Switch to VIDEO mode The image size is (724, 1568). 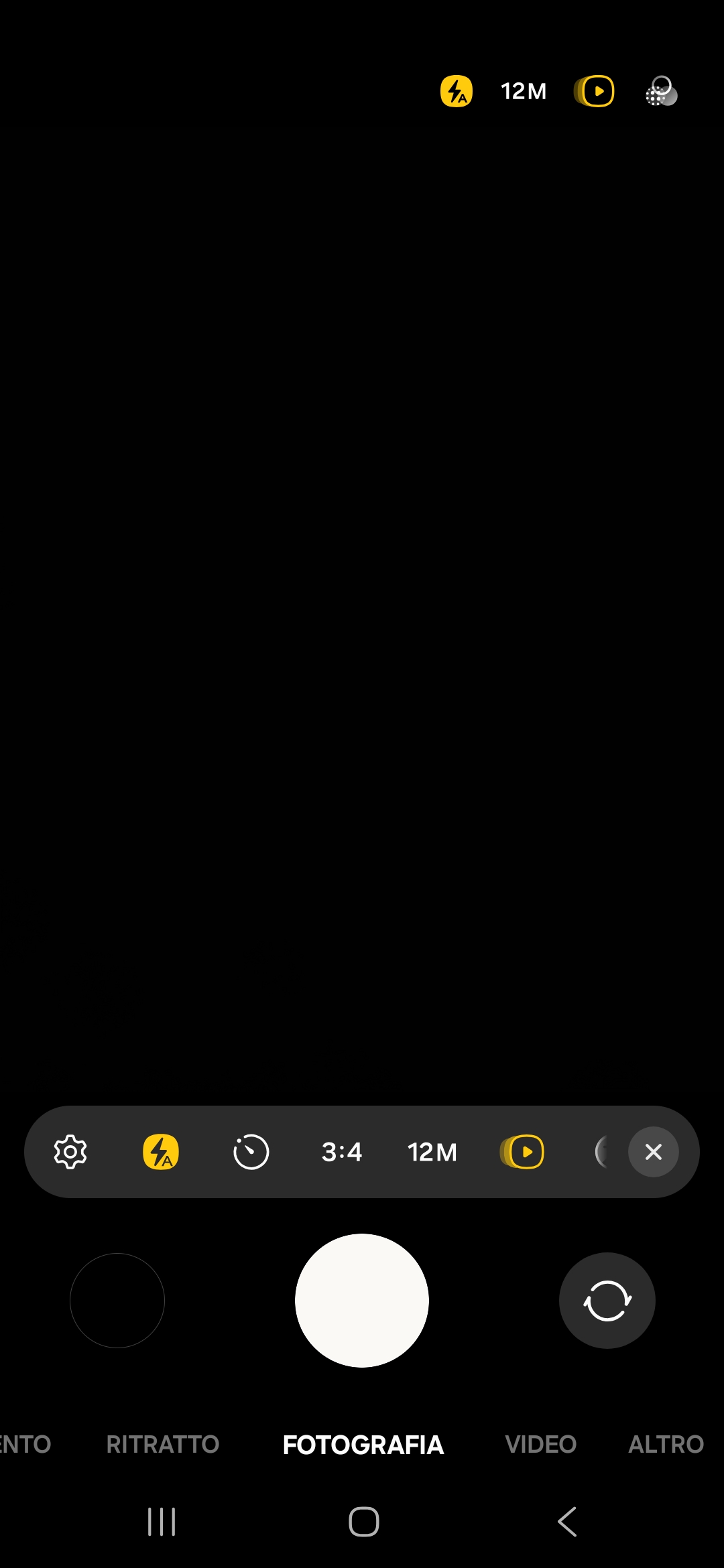541,1444
